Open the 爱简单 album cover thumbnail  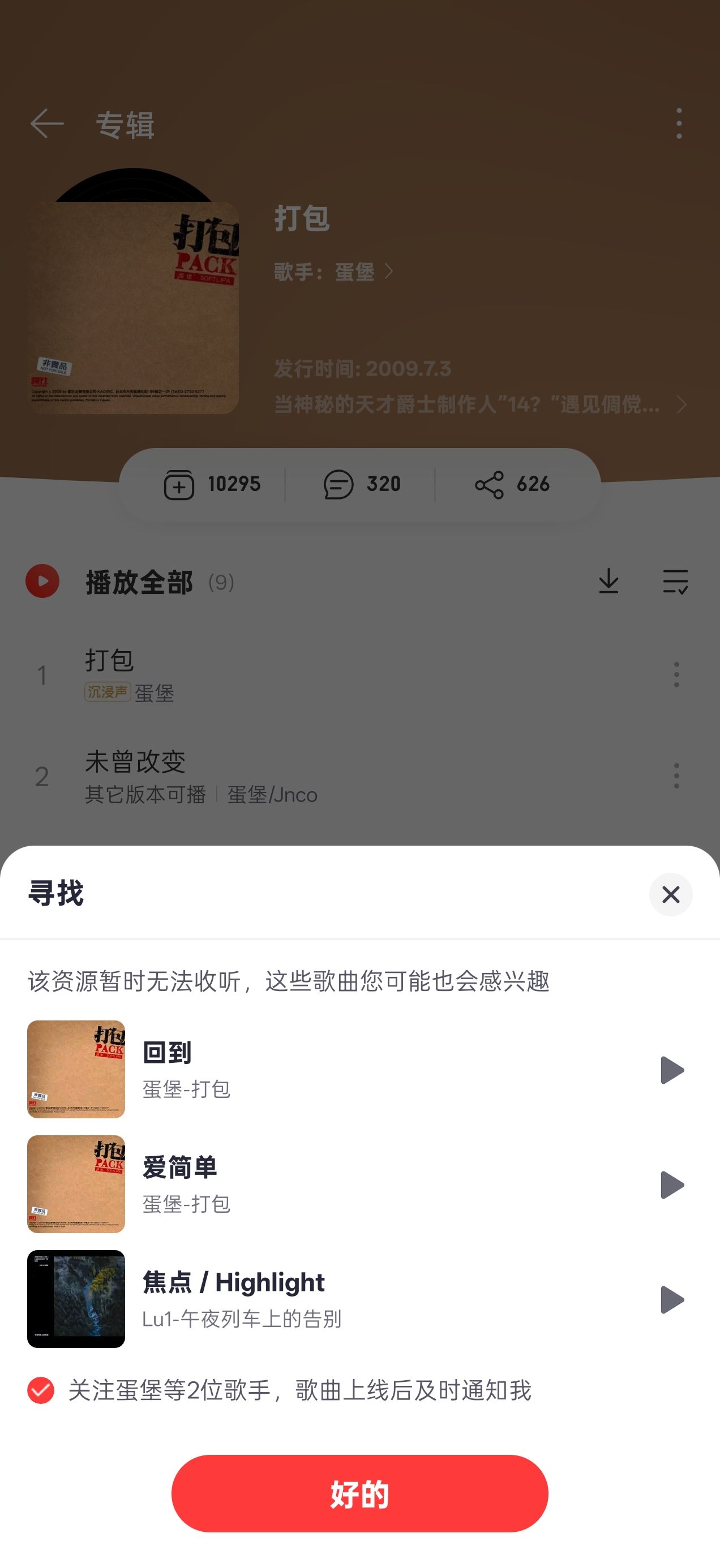coord(76,1184)
